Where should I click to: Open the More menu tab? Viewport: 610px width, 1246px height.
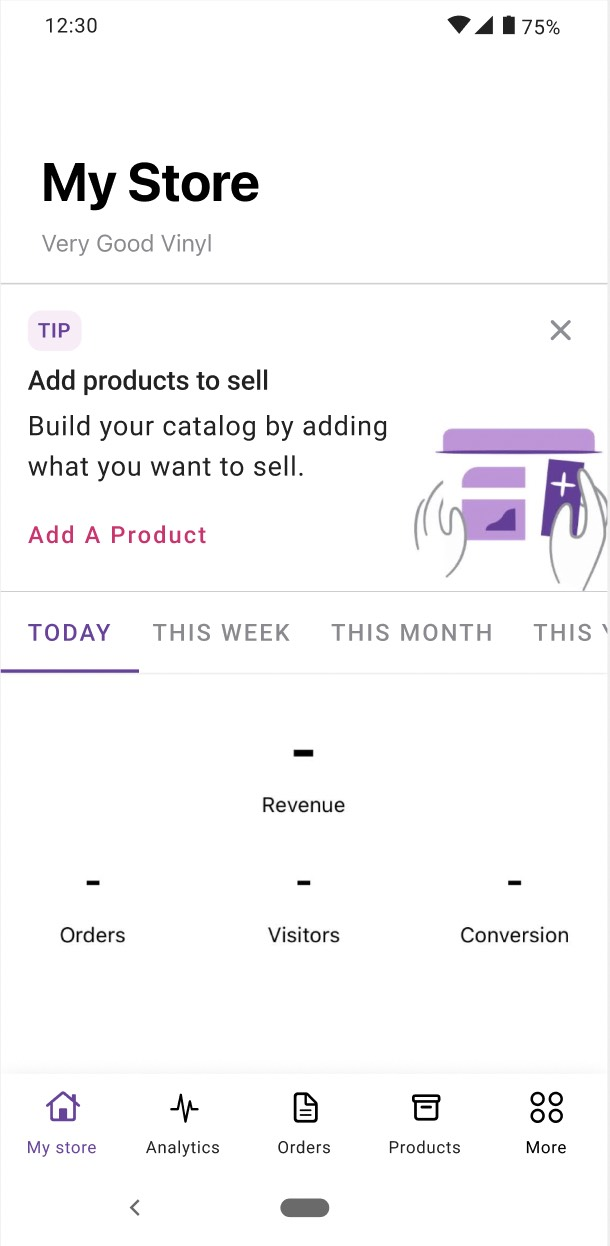[546, 1123]
